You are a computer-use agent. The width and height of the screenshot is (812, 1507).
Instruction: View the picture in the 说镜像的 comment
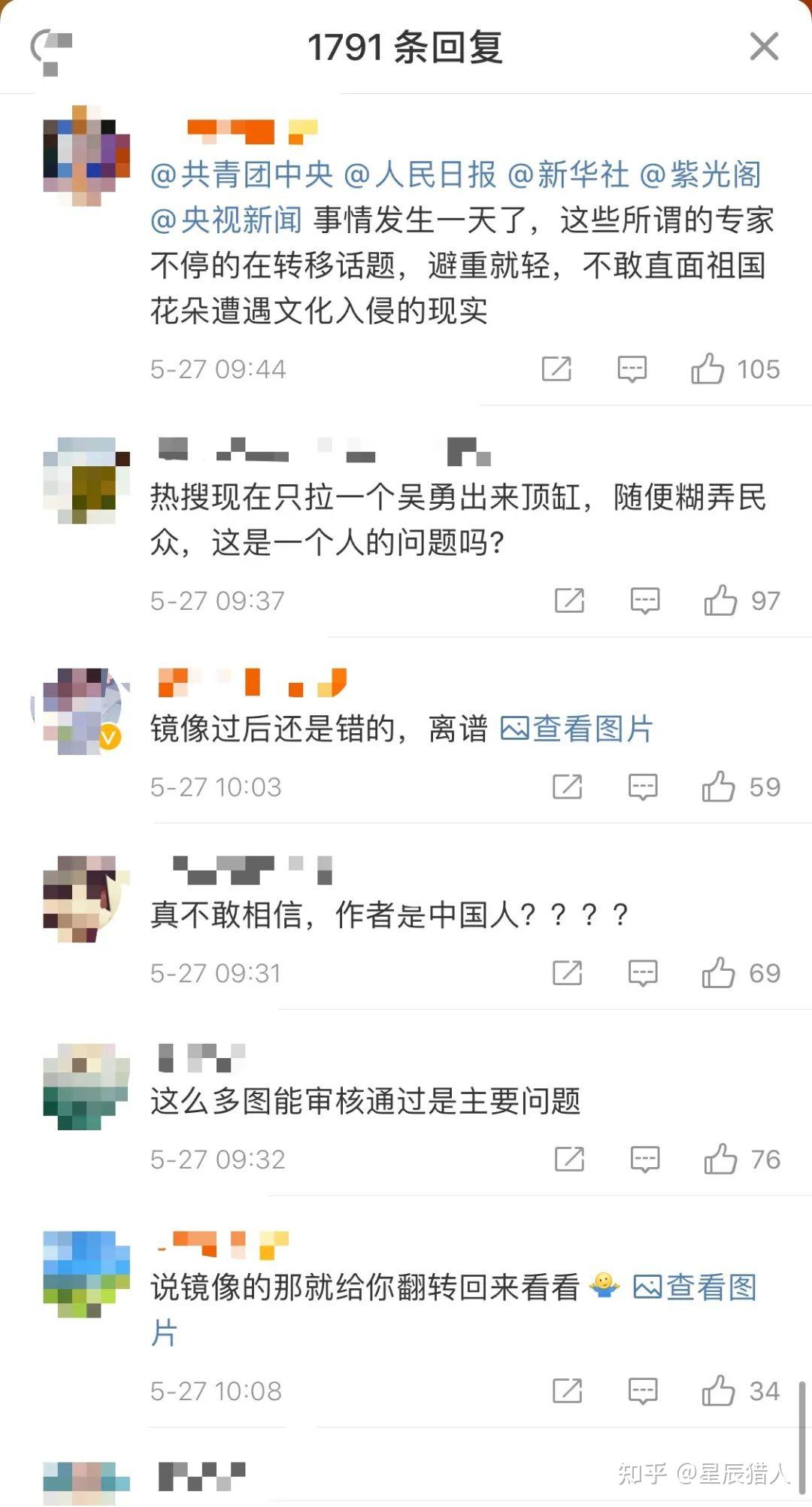695,1287
